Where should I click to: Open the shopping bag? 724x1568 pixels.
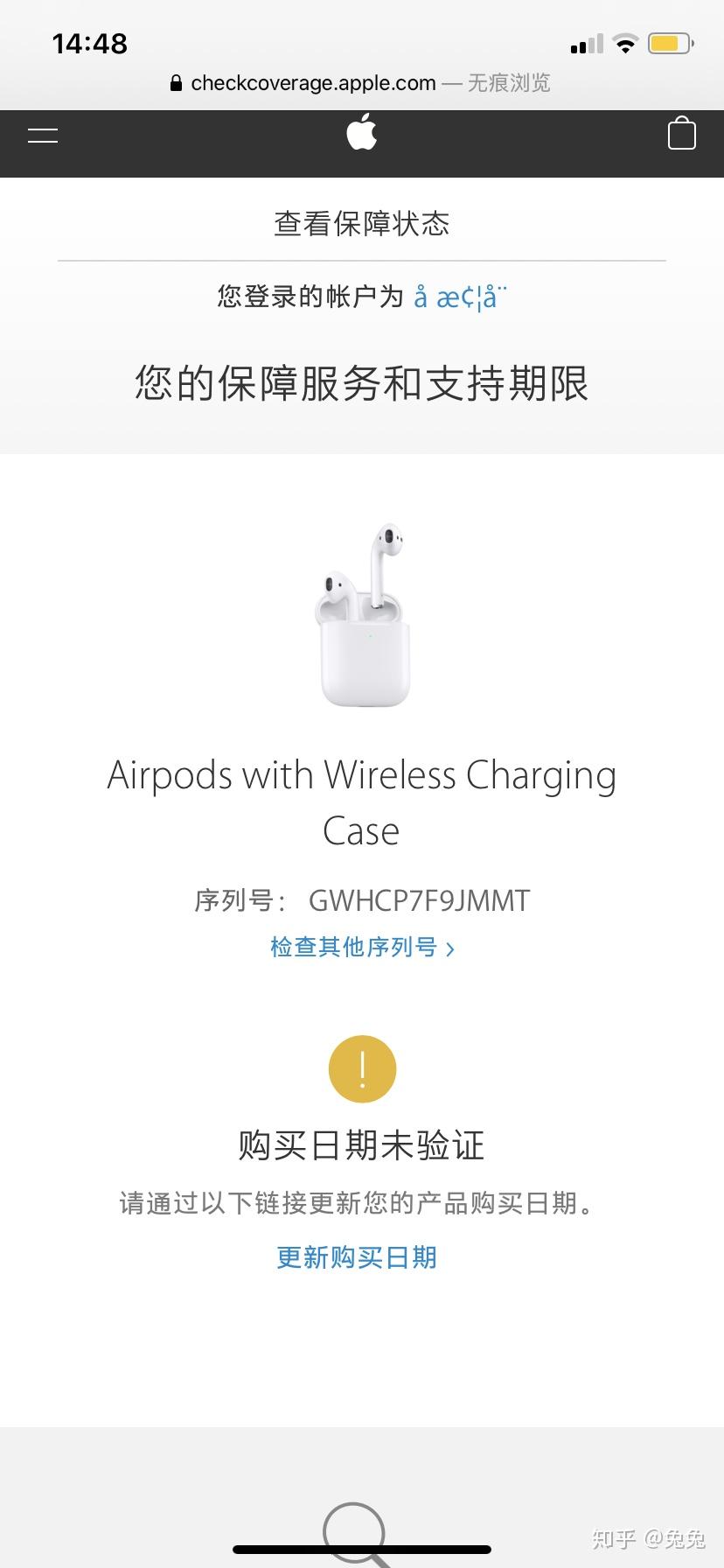(682, 133)
